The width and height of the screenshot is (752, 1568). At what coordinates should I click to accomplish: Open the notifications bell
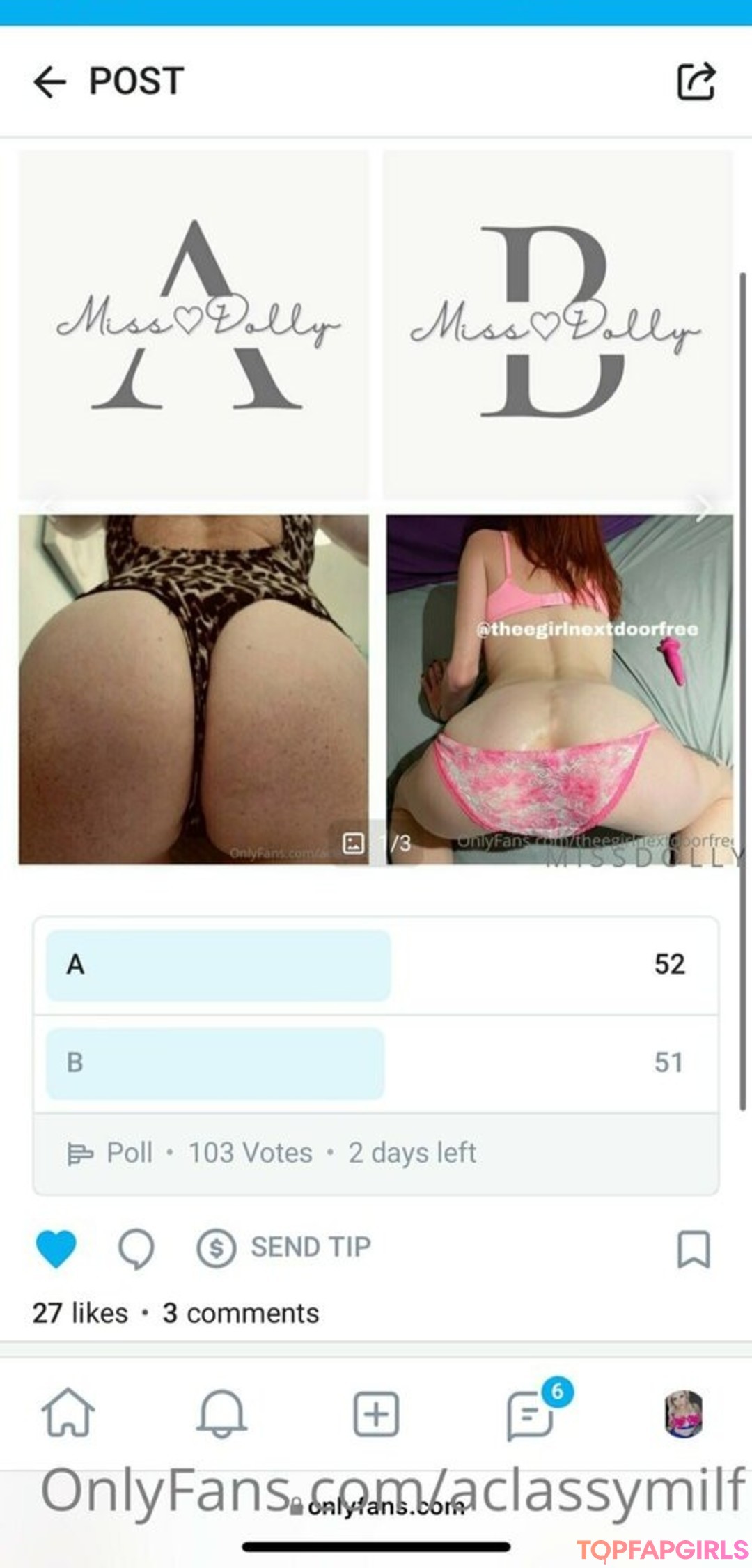click(221, 1413)
